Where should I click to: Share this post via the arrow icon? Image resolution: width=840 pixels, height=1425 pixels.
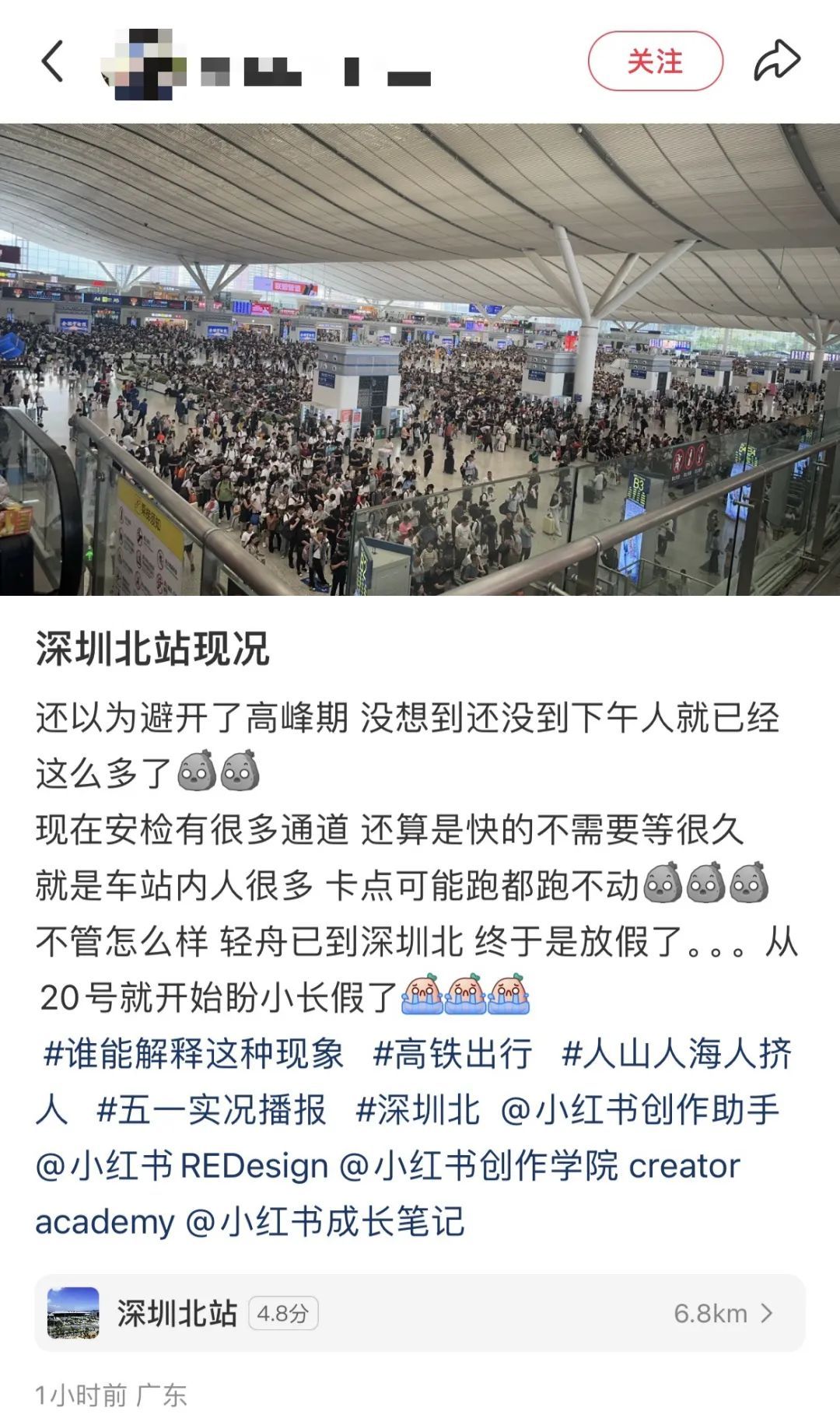point(776,61)
